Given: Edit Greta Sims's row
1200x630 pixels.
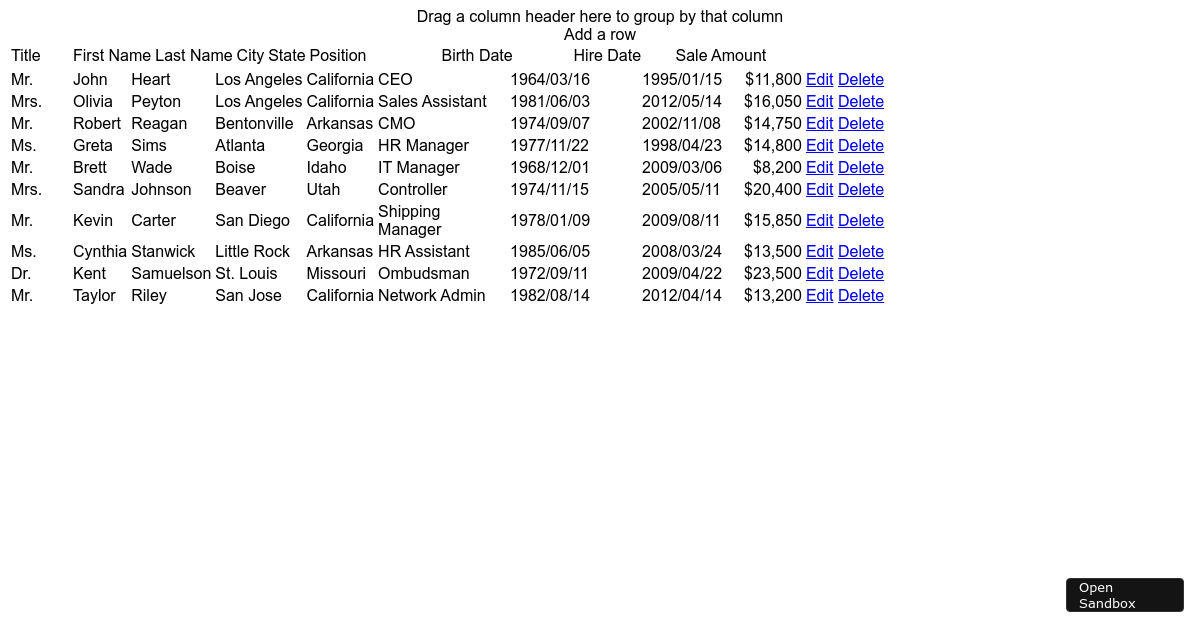Looking at the screenshot, I should coord(819,146).
